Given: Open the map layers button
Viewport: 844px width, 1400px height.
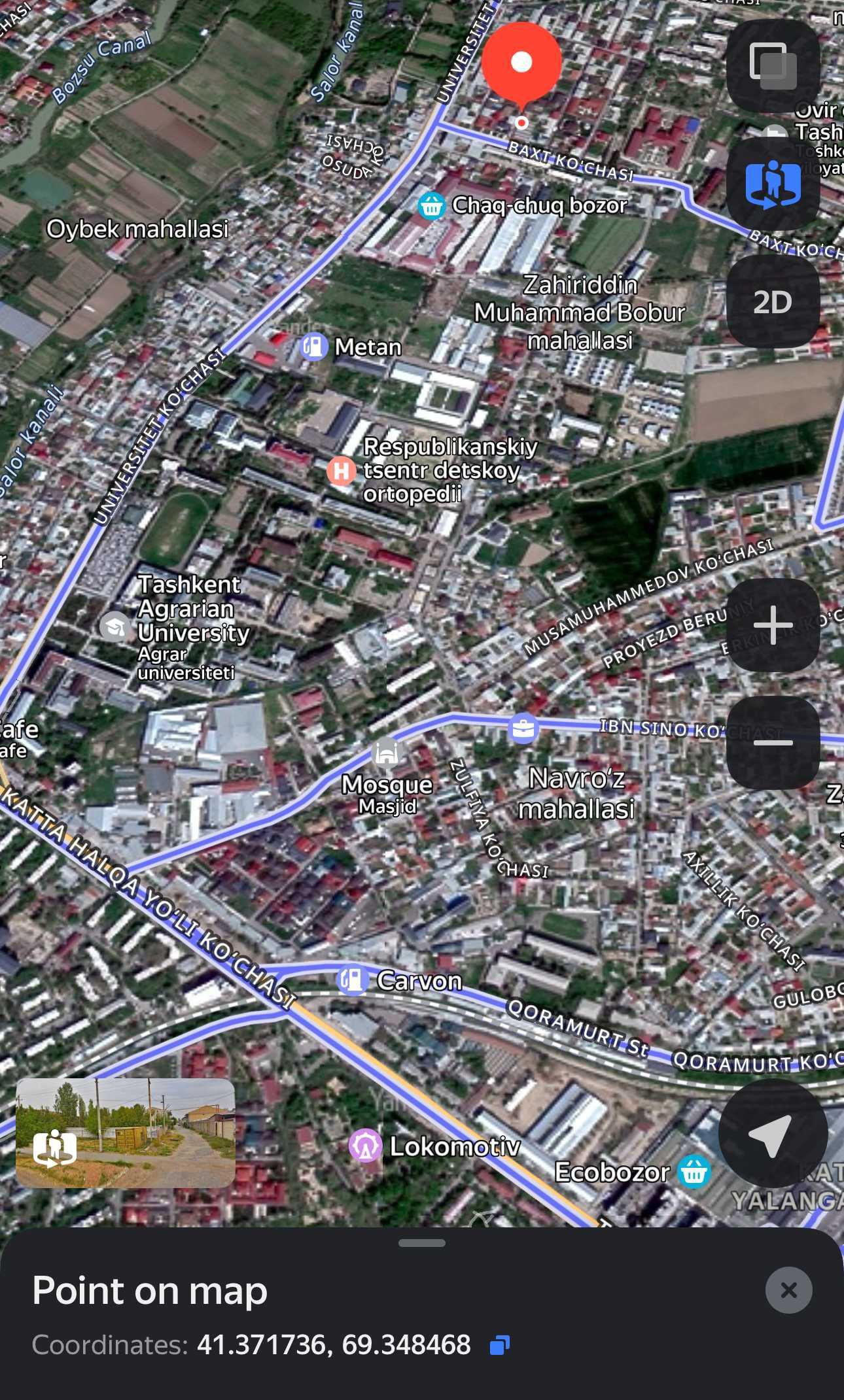Looking at the screenshot, I should point(773,66).
